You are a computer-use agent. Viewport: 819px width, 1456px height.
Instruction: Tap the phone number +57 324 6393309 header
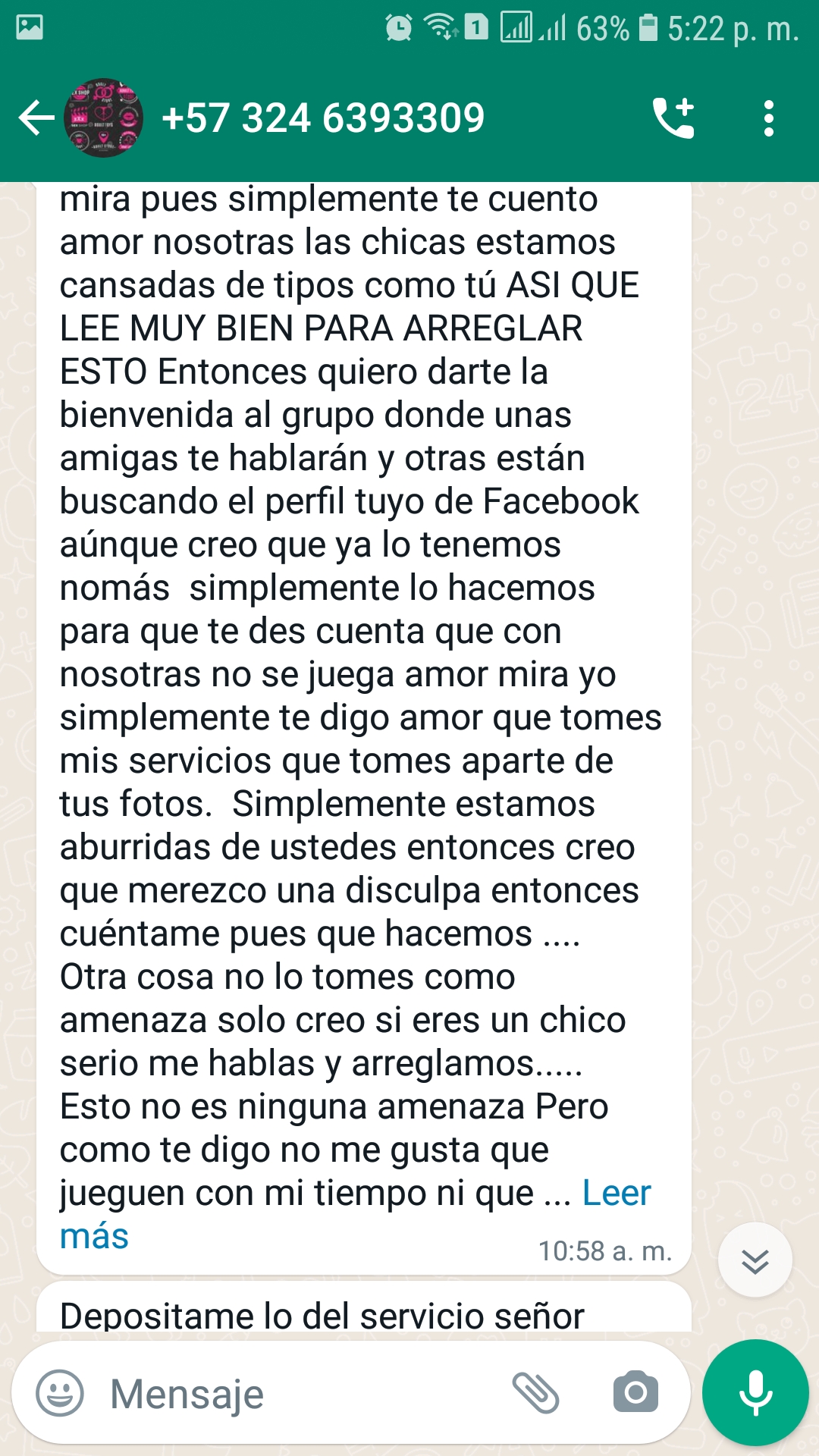pyautogui.click(x=322, y=118)
